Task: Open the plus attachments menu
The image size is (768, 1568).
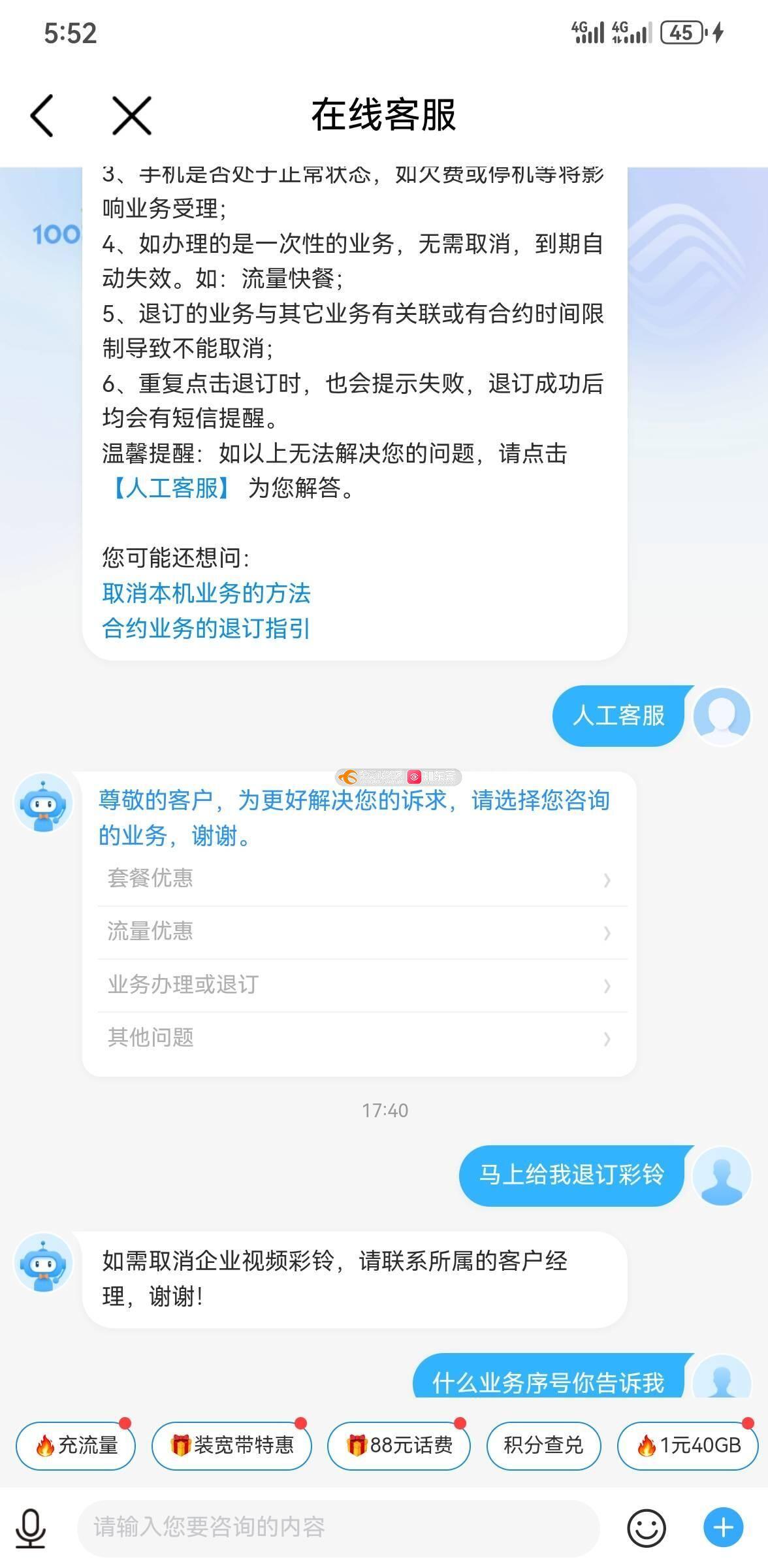Action: click(723, 1527)
